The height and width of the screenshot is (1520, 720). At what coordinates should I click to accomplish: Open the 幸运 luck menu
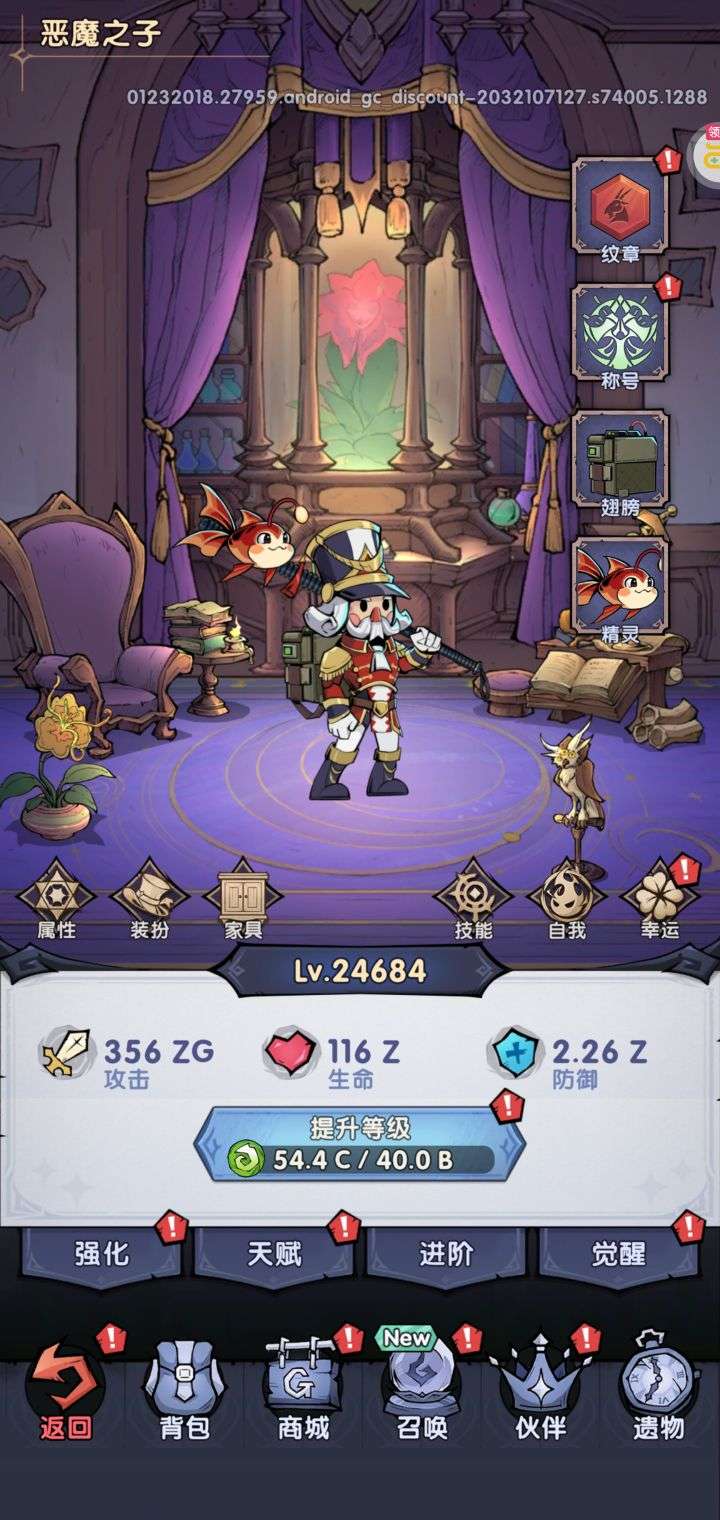pos(658,897)
